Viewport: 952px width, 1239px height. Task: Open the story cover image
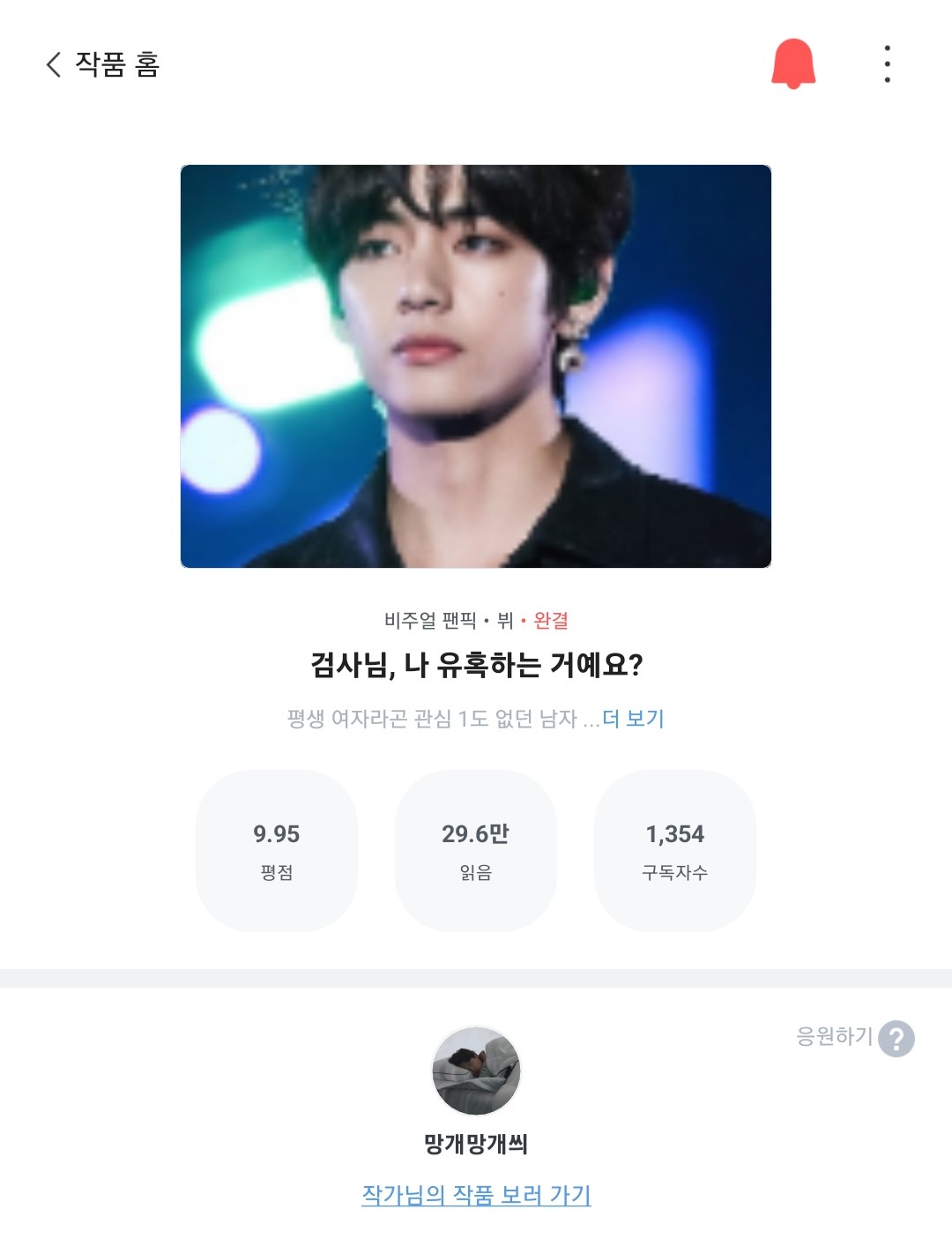[x=476, y=366]
